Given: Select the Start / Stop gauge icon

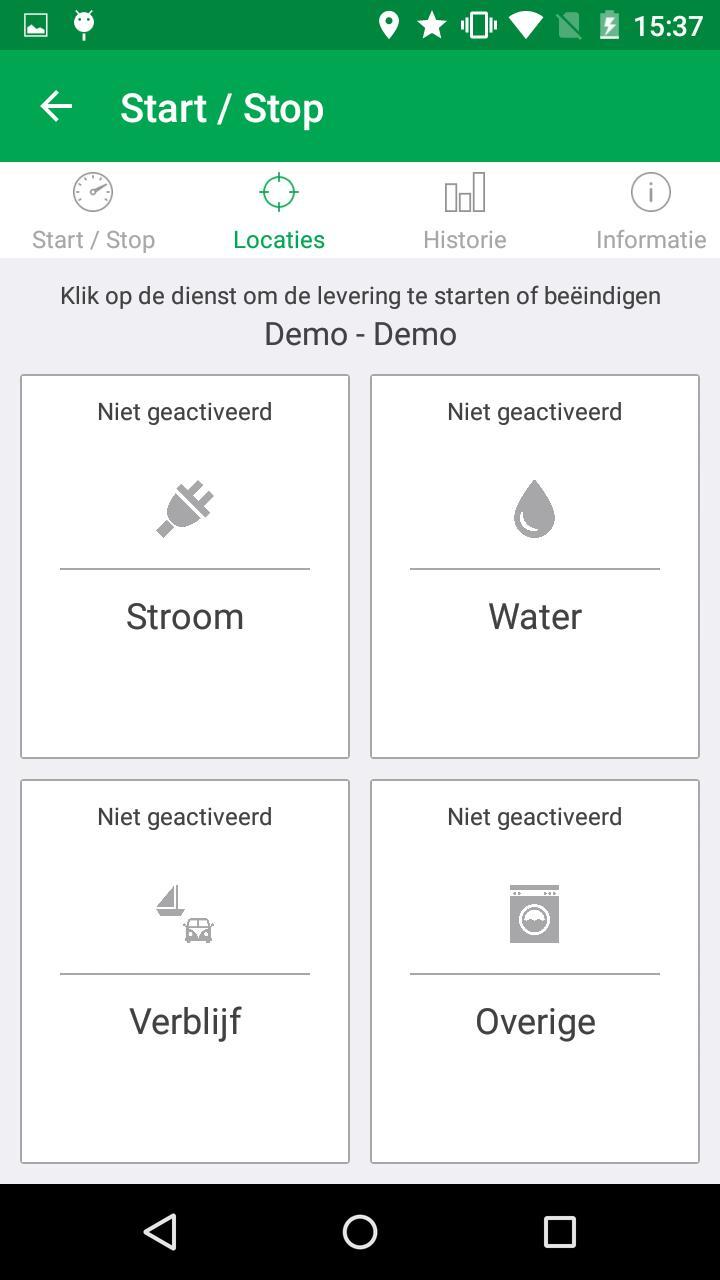Looking at the screenshot, I should (92, 191).
